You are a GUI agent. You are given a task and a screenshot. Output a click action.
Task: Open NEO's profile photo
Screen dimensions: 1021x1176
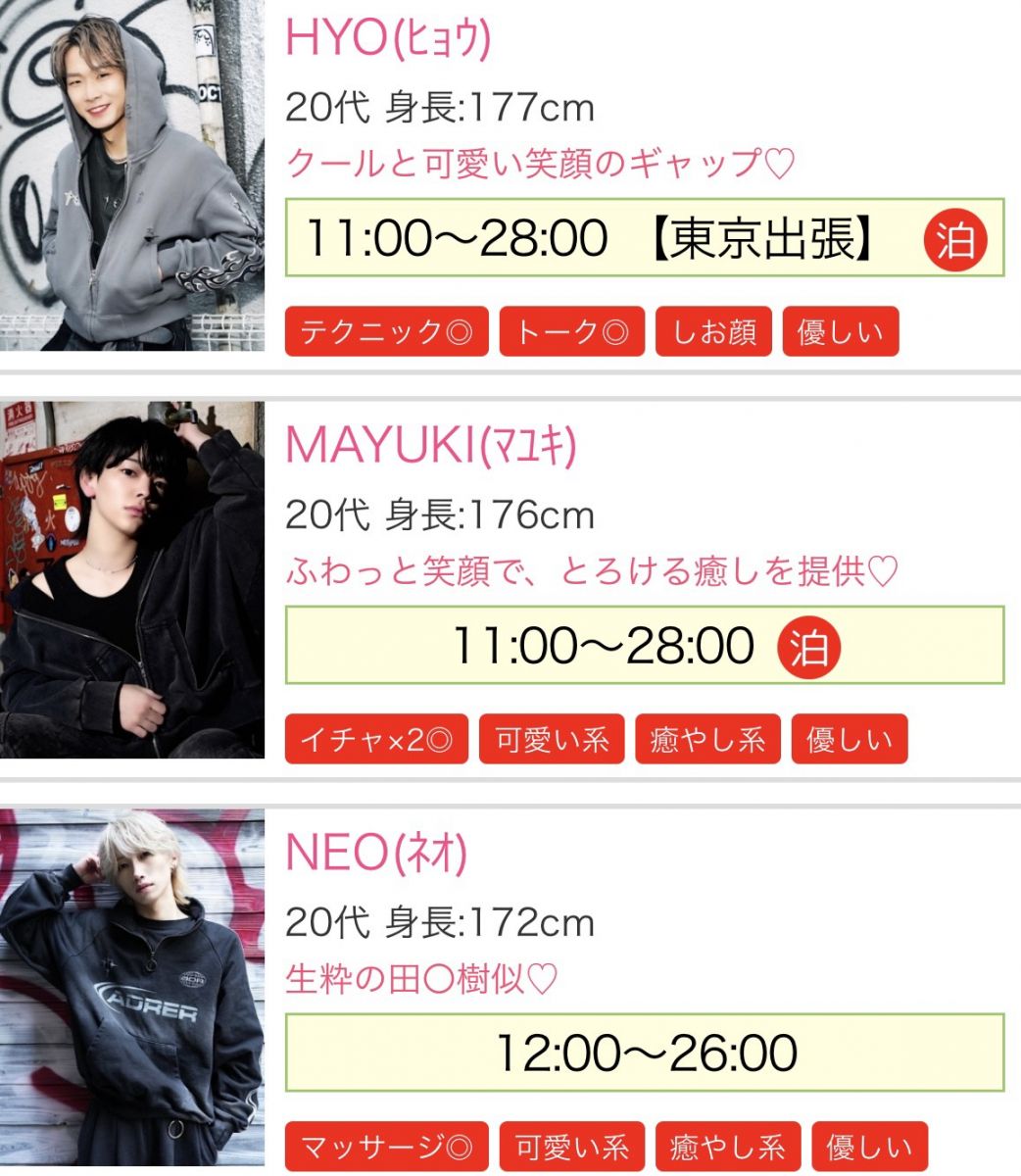pyautogui.click(x=132, y=988)
